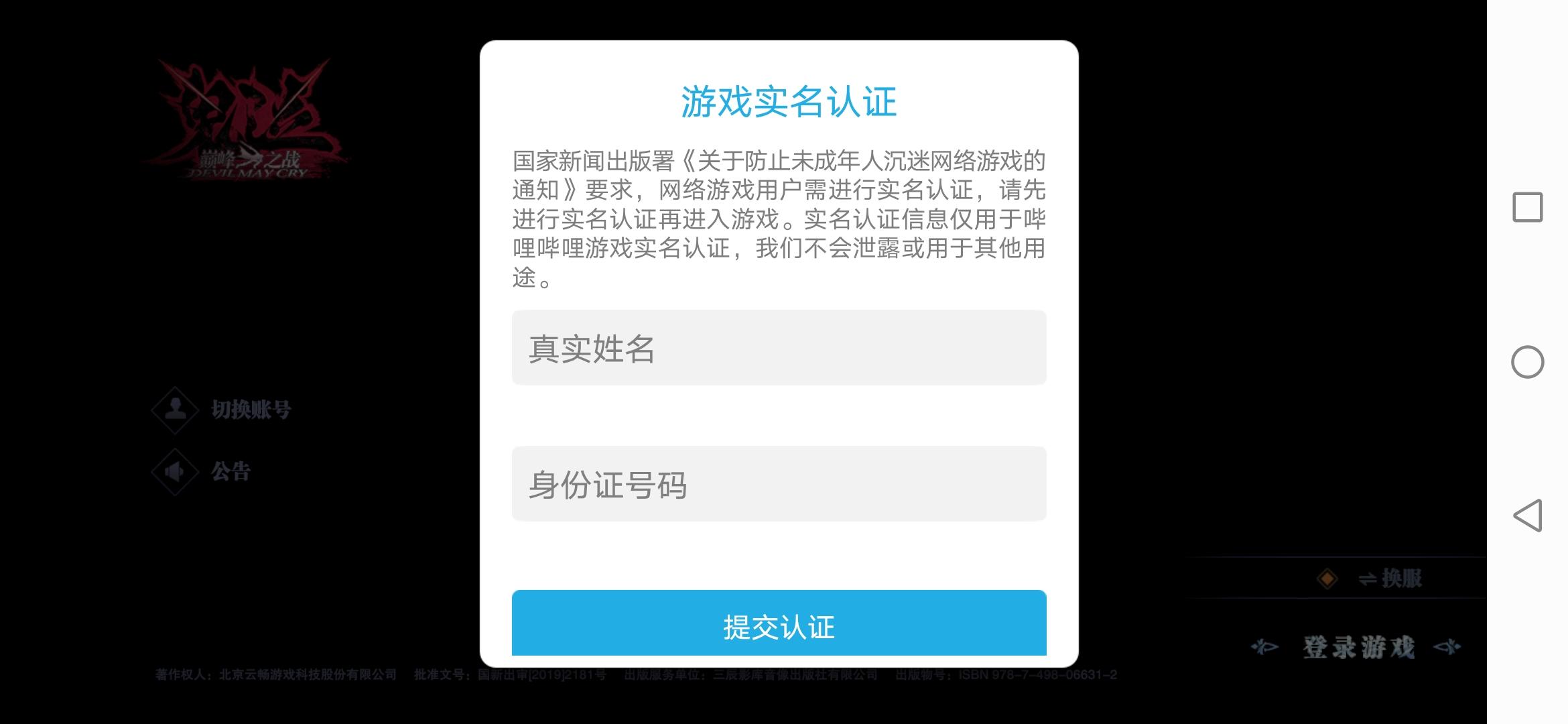The image size is (1568, 724).
Task: Tap 登录游戏 to log in
Action: tap(1358, 648)
